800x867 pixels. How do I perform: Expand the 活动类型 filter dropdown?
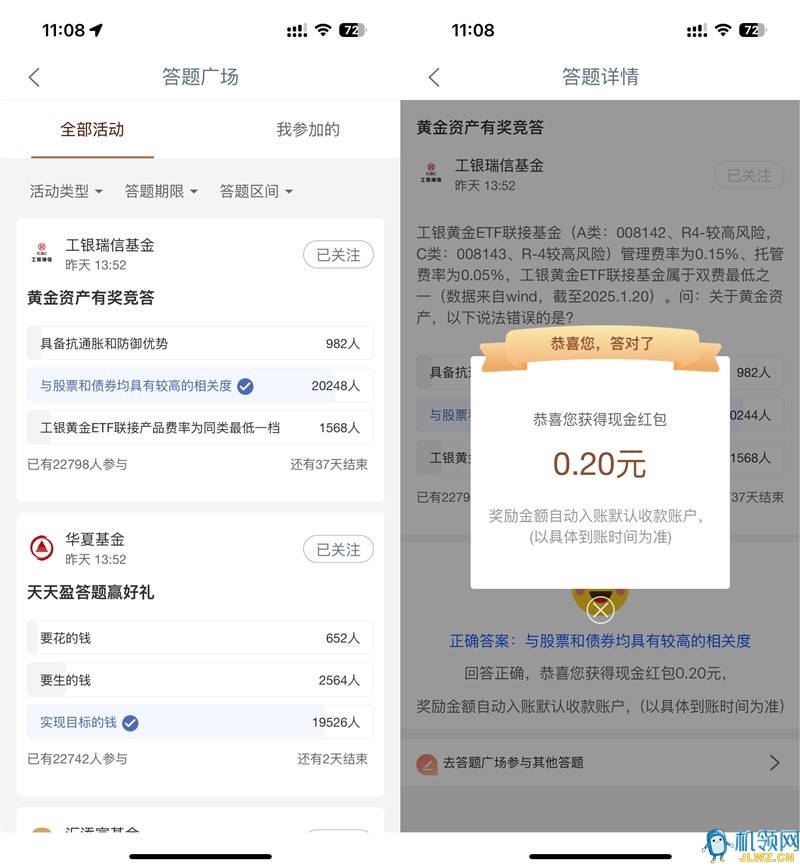tap(66, 191)
